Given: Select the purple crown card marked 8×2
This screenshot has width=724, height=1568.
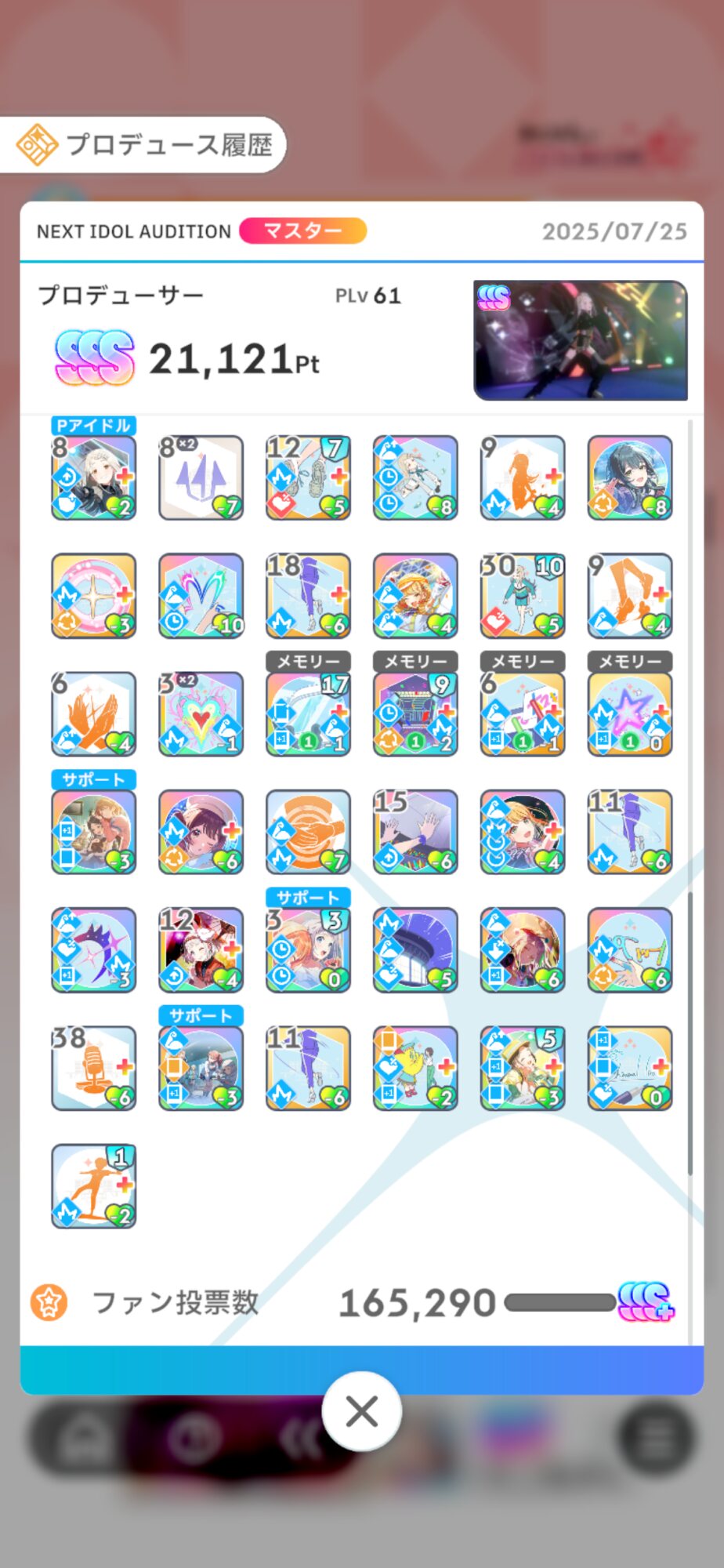Looking at the screenshot, I should point(201,477).
